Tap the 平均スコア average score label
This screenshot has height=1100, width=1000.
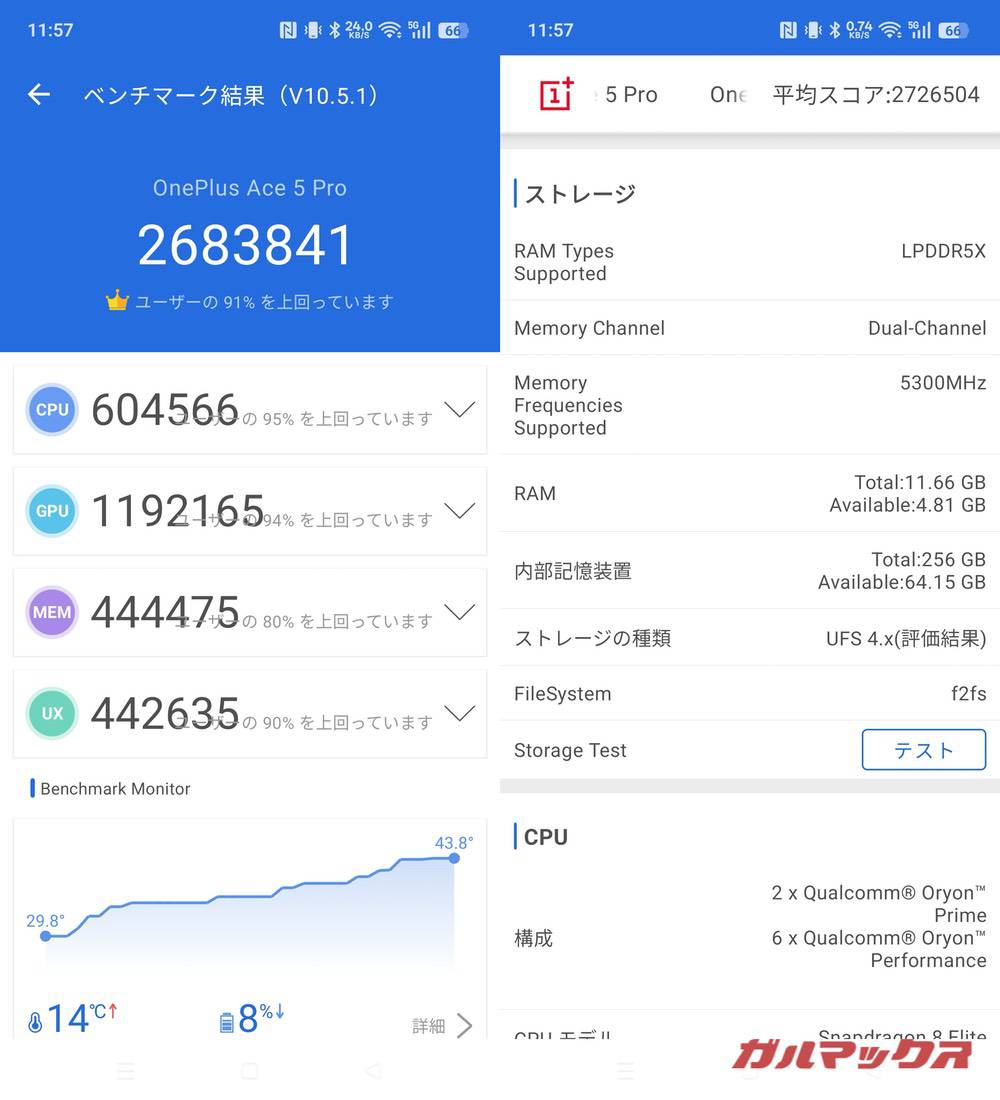click(877, 94)
